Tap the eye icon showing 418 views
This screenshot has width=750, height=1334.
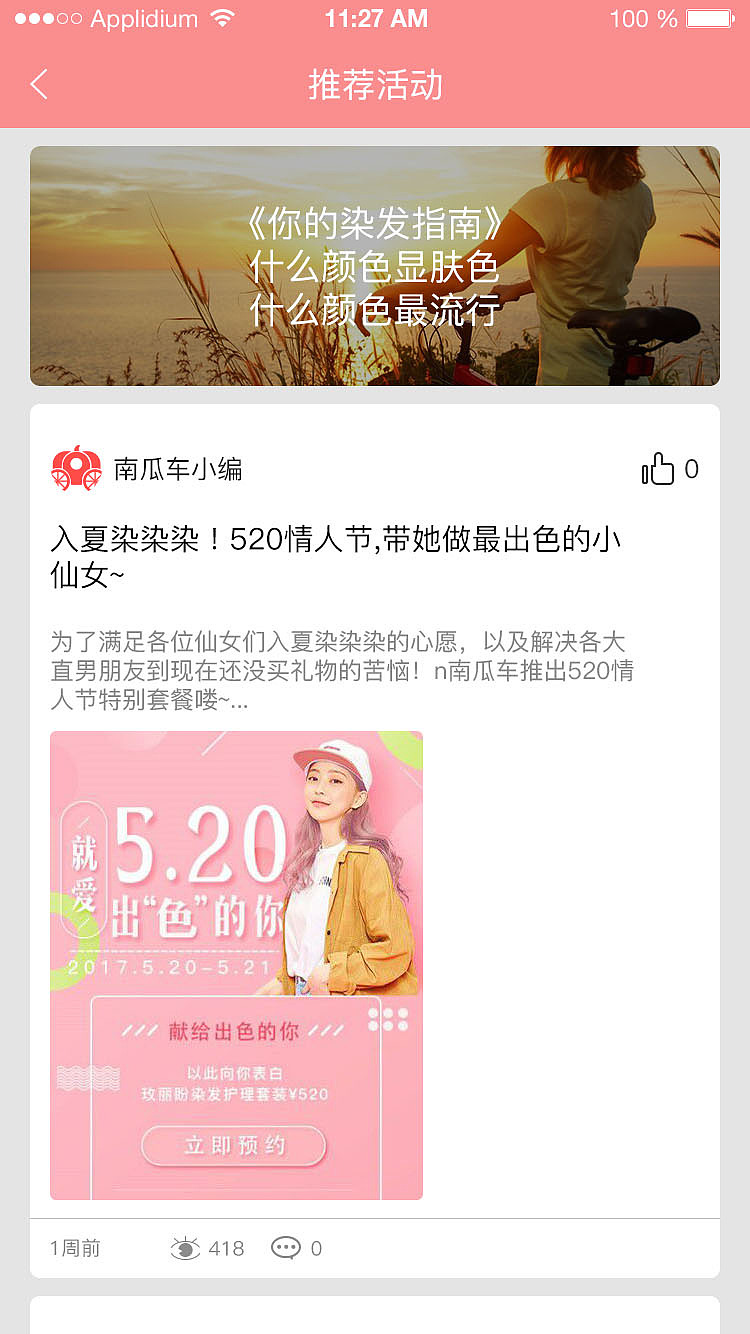pyautogui.click(x=186, y=1248)
